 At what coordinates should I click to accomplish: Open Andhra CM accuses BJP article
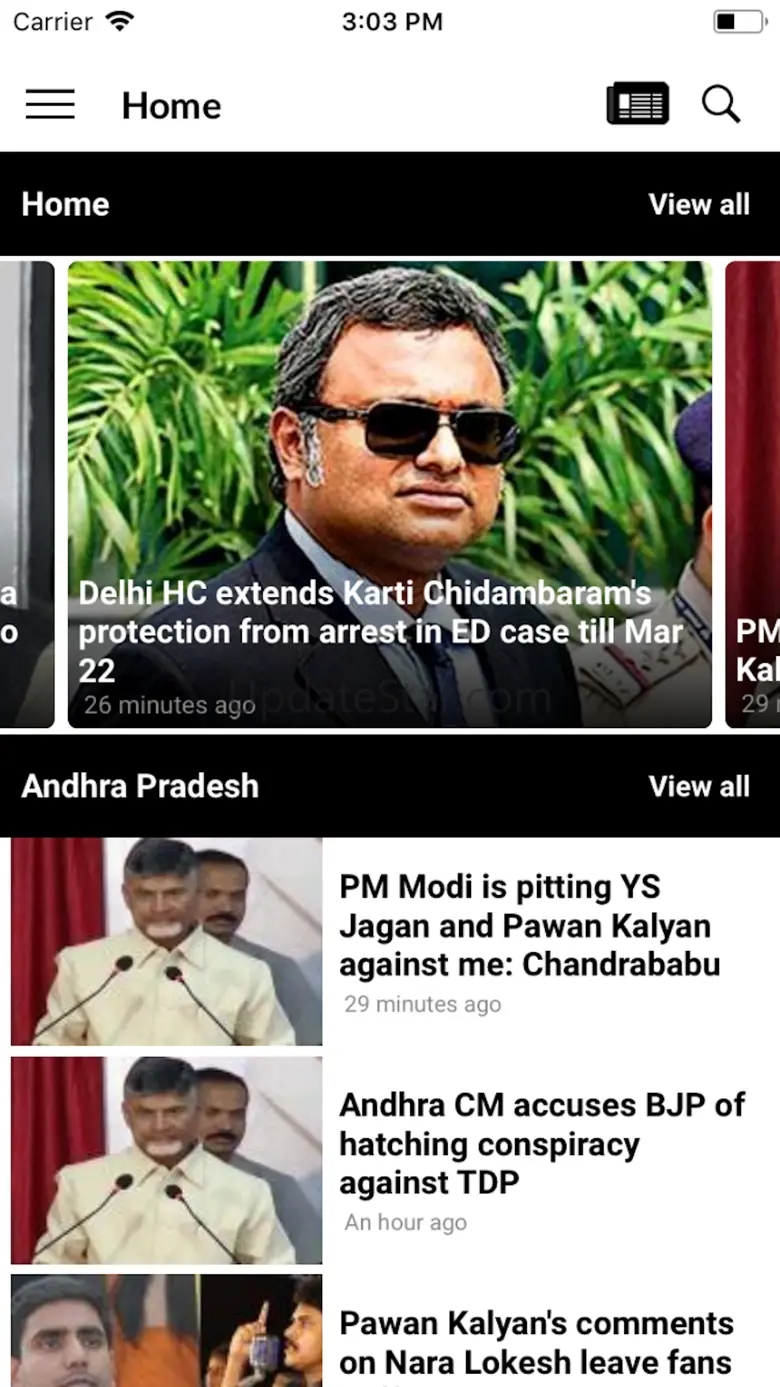pyautogui.click(x=390, y=1160)
